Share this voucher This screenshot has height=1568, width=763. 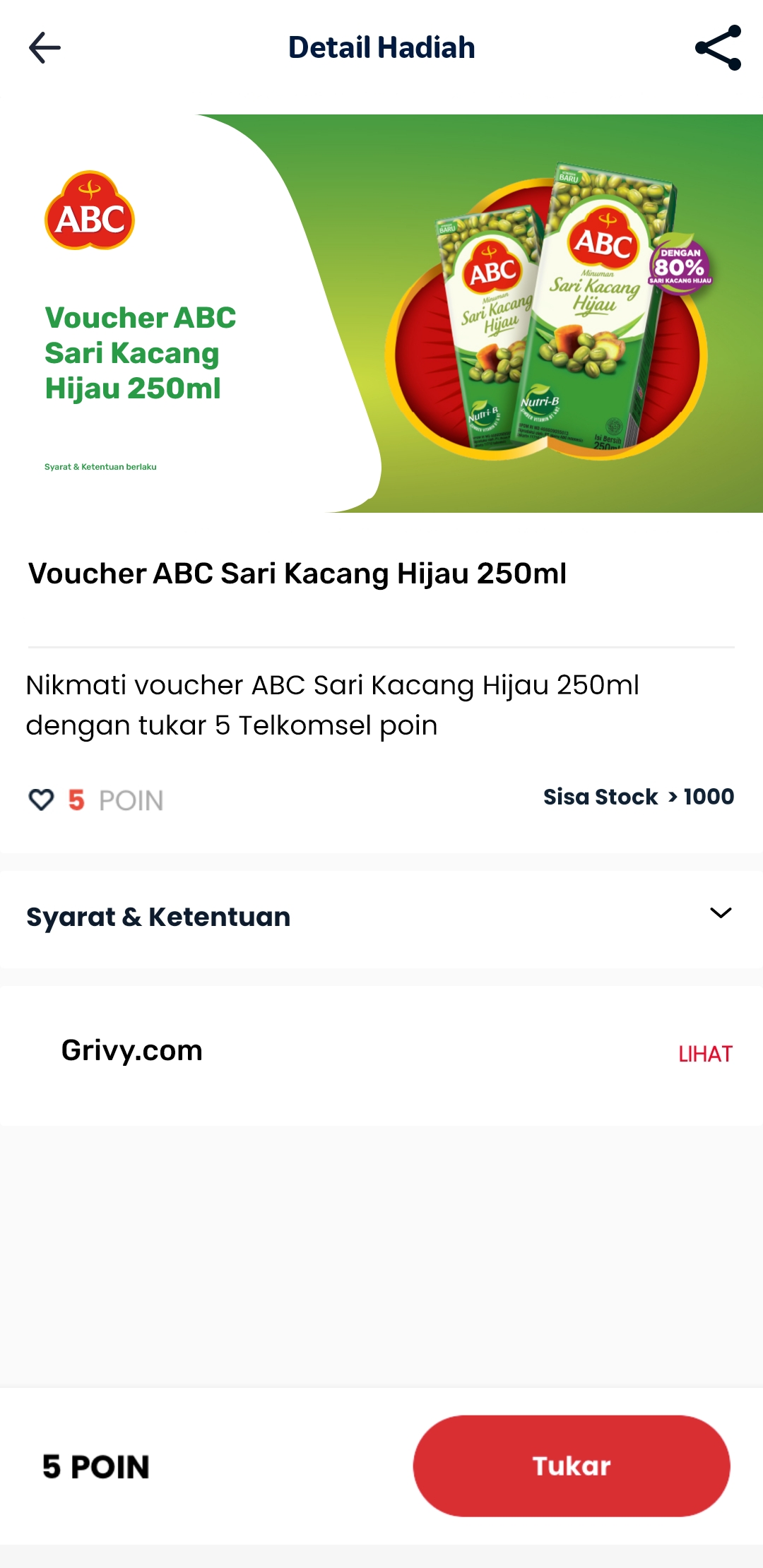[718, 48]
